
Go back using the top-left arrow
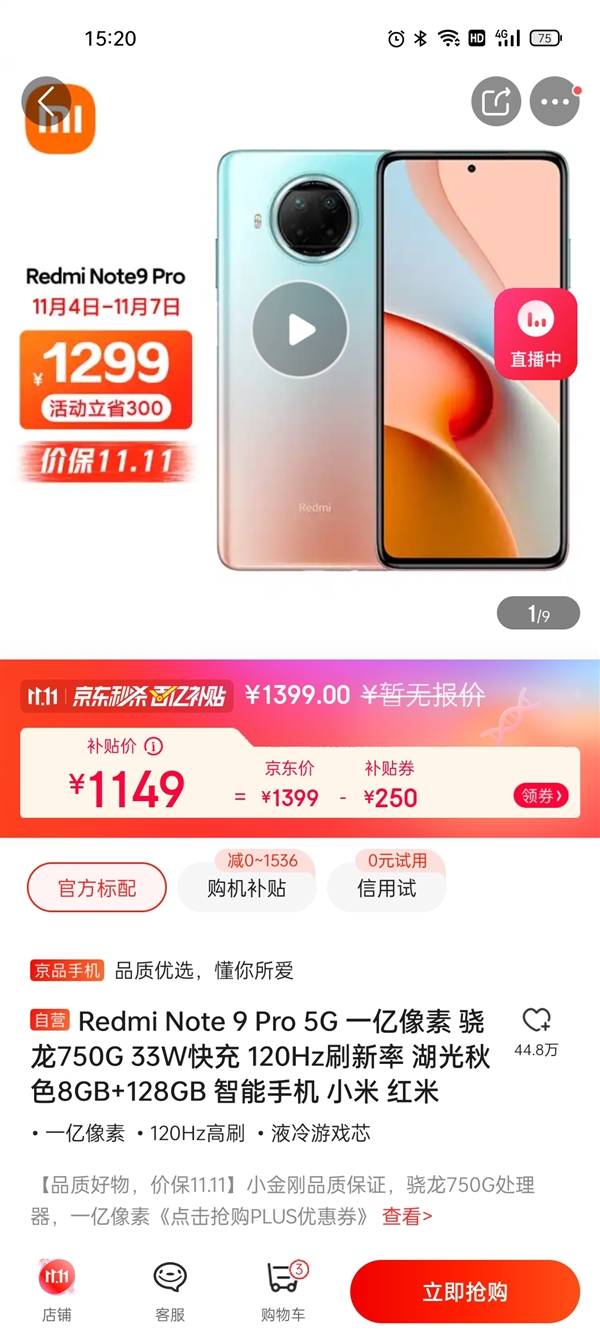(46, 102)
